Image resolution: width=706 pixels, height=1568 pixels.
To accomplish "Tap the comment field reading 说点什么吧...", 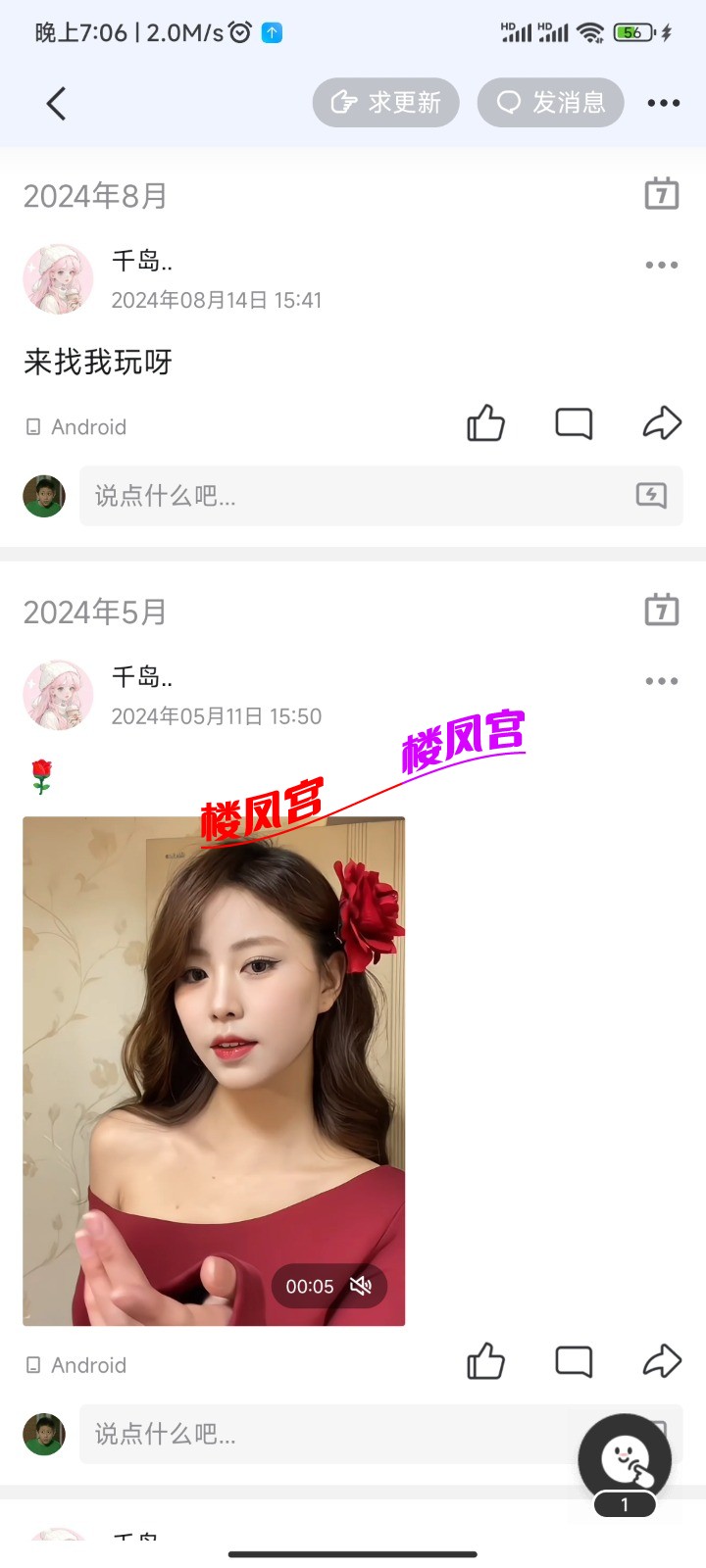I will 294,497.
